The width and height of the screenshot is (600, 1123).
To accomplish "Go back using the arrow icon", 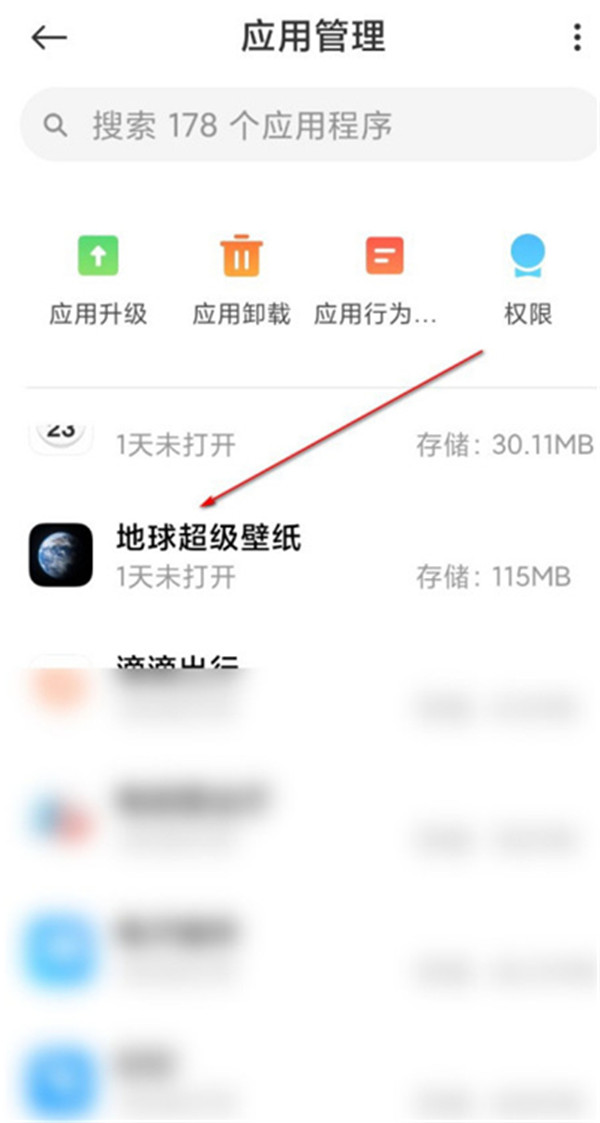I will click(x=48, y=38).
